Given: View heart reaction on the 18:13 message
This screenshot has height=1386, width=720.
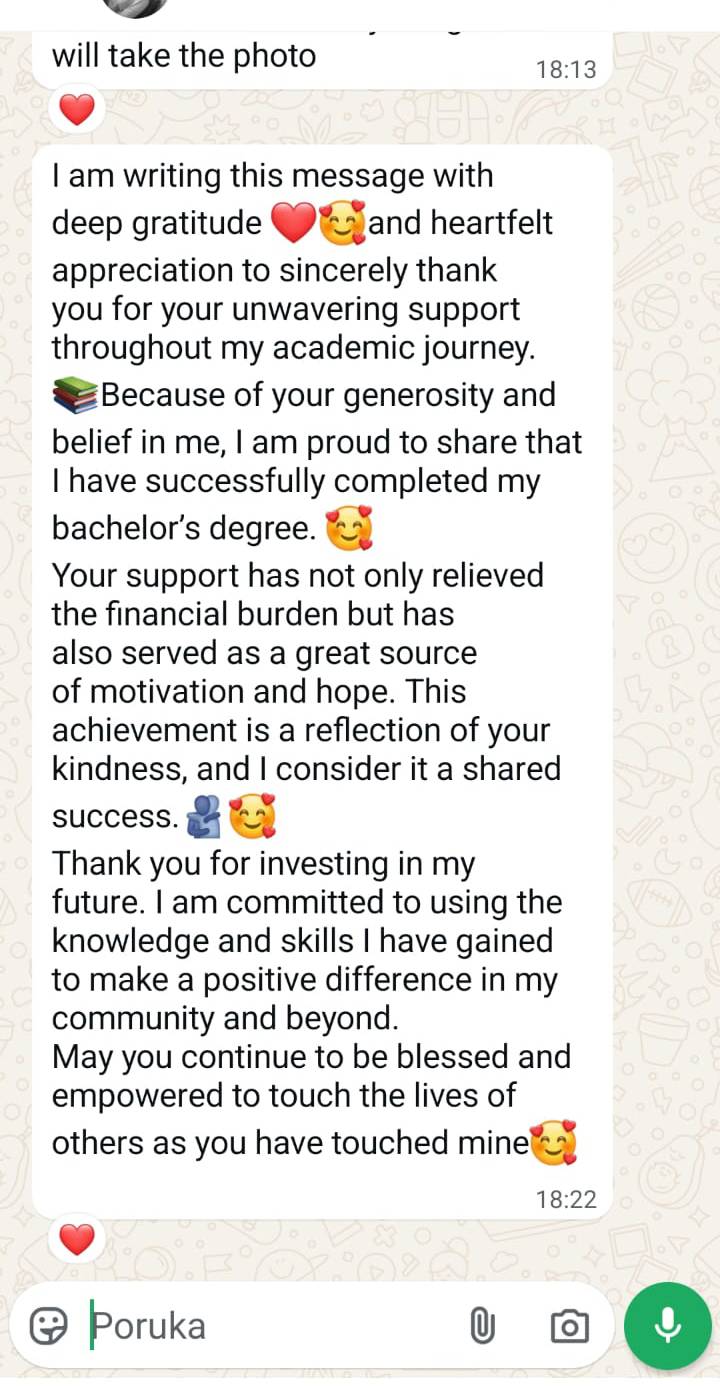Looking at the screenshot, I should [x=77, y=110].
